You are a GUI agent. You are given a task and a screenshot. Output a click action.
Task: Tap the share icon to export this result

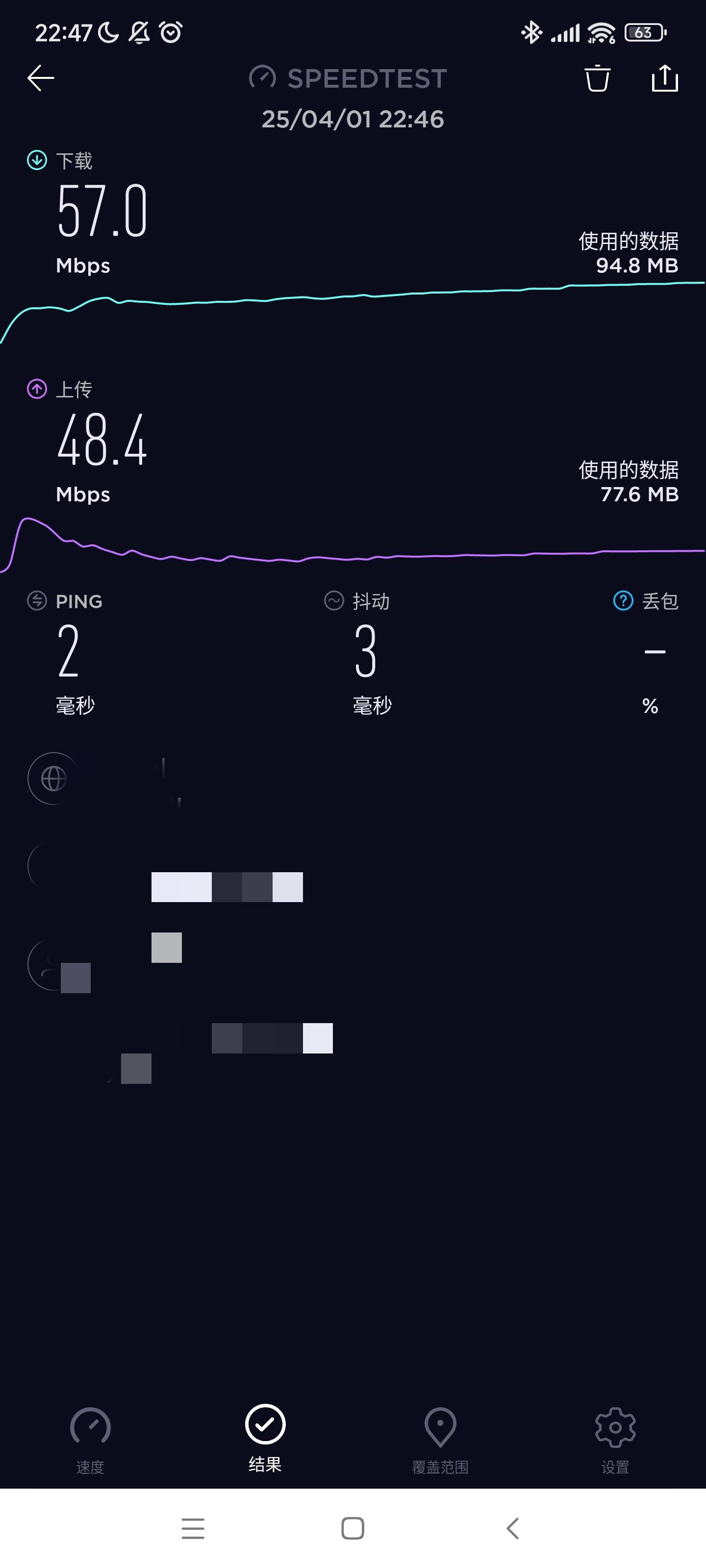pos(665,78)
